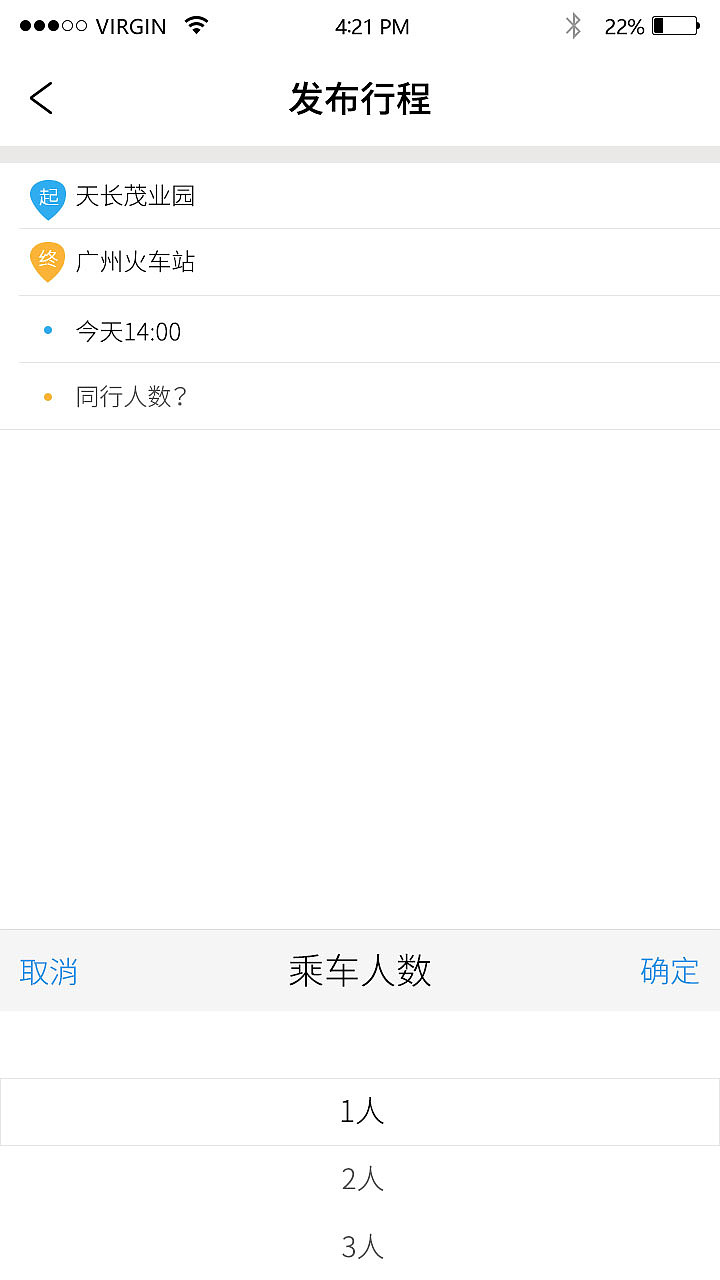Click the 乘车人数 picker header
The image size is (720, 1280).
pos(360,971)
